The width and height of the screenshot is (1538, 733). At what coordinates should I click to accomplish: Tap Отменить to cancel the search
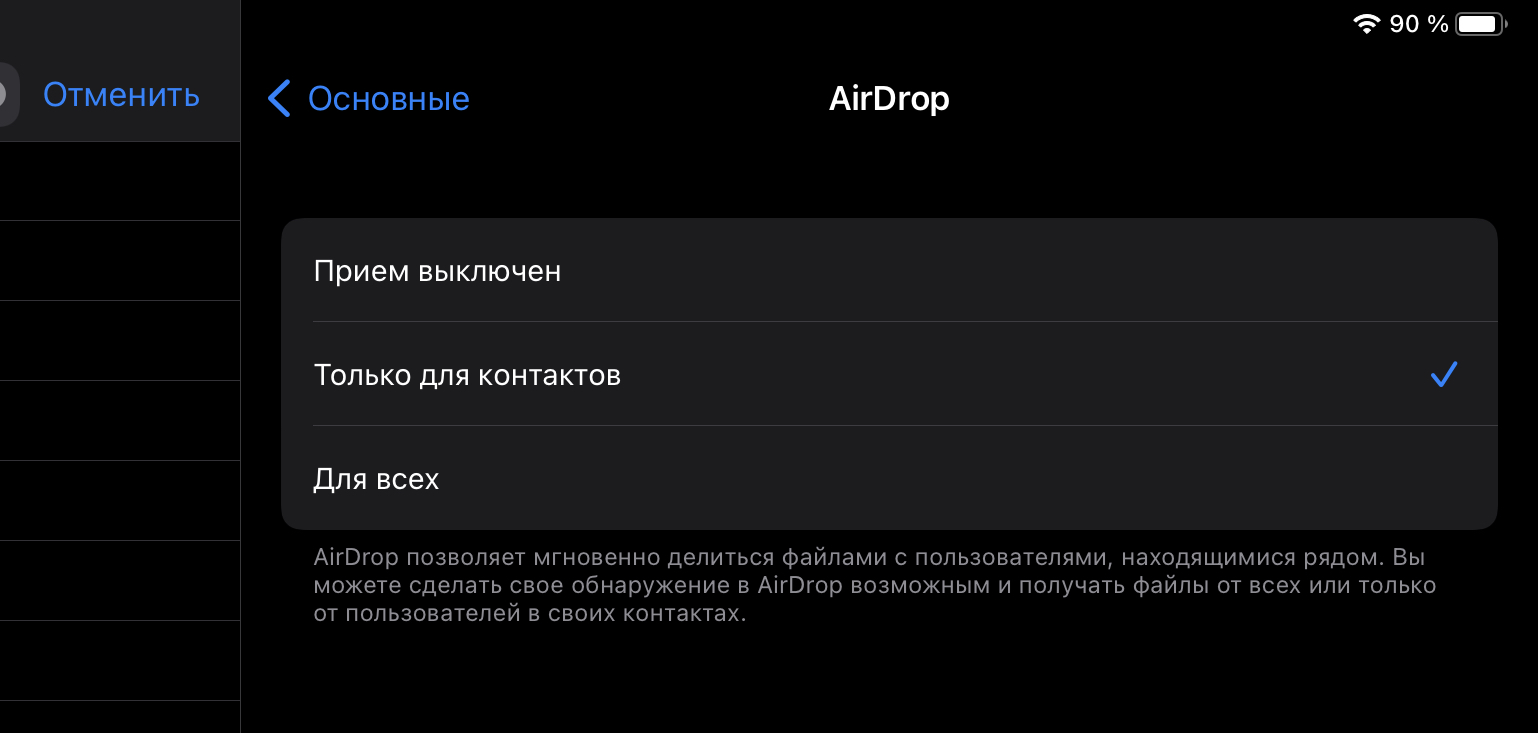121,95
